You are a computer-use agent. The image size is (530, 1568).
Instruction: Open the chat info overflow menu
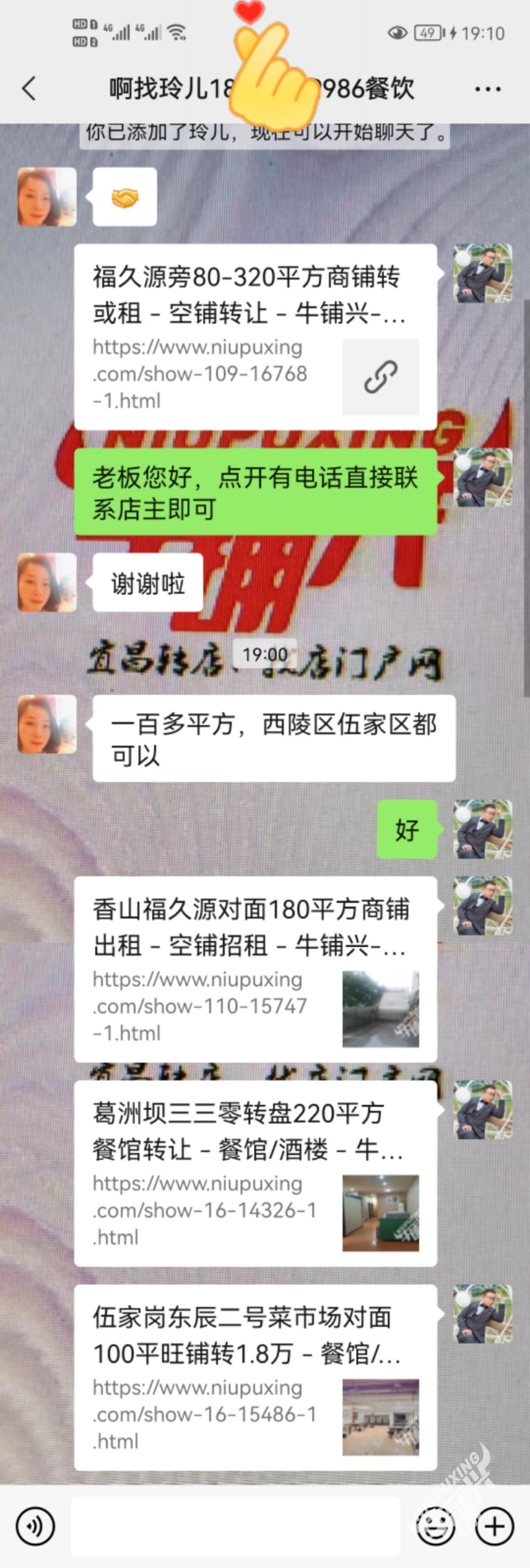487,89
